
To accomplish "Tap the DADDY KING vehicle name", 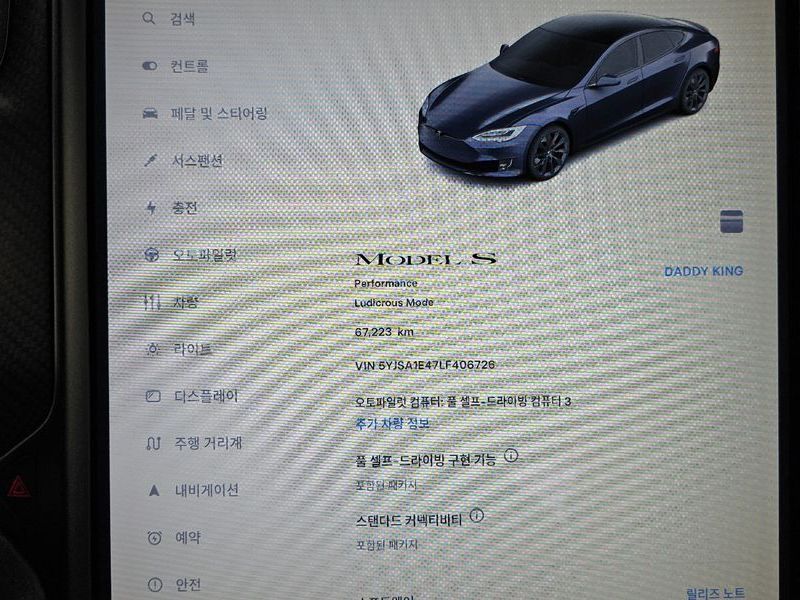I will tap(703, 271).
